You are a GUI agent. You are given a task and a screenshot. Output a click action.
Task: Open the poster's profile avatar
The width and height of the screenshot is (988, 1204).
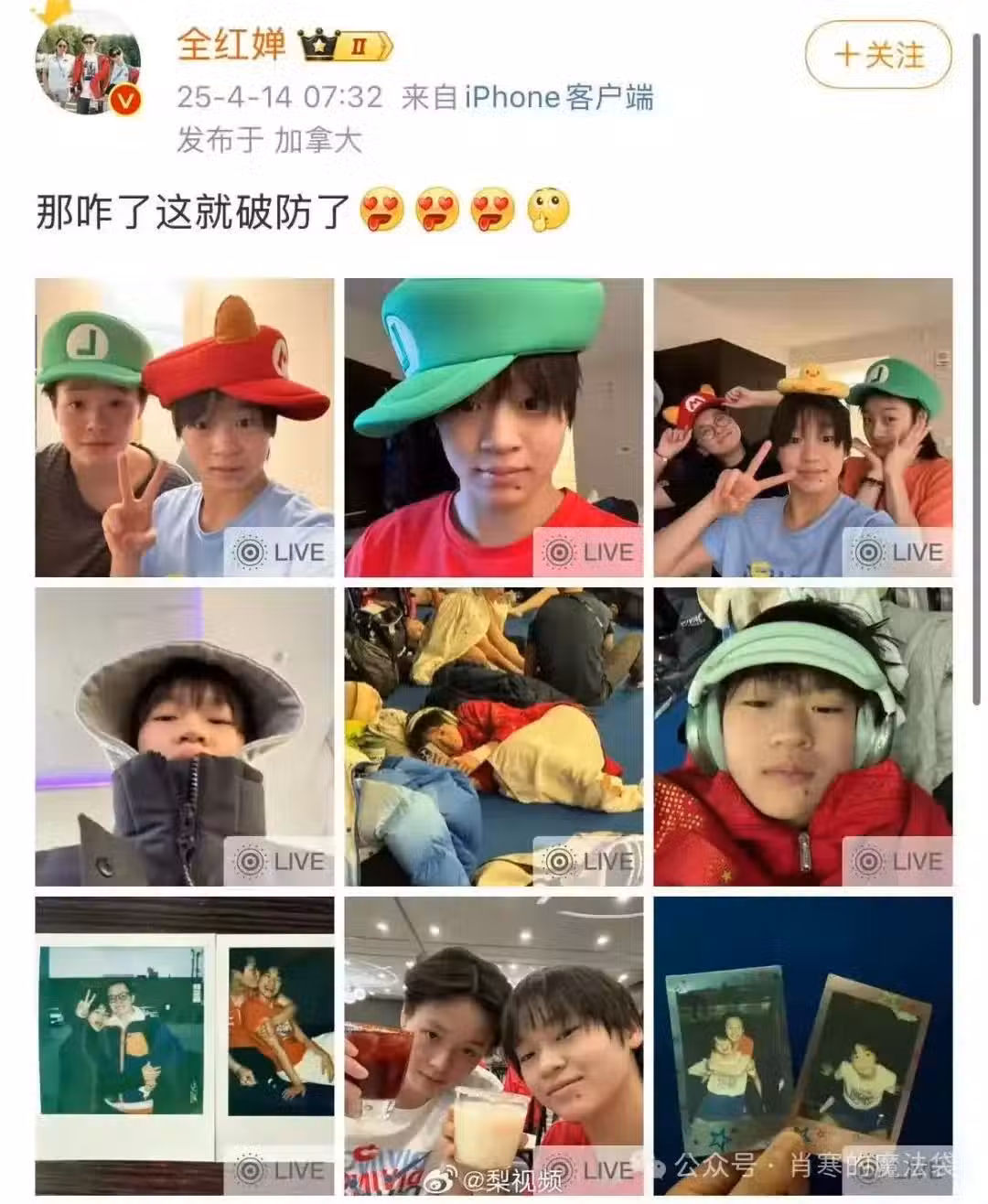pyautogui.click(x=87, y=62)
